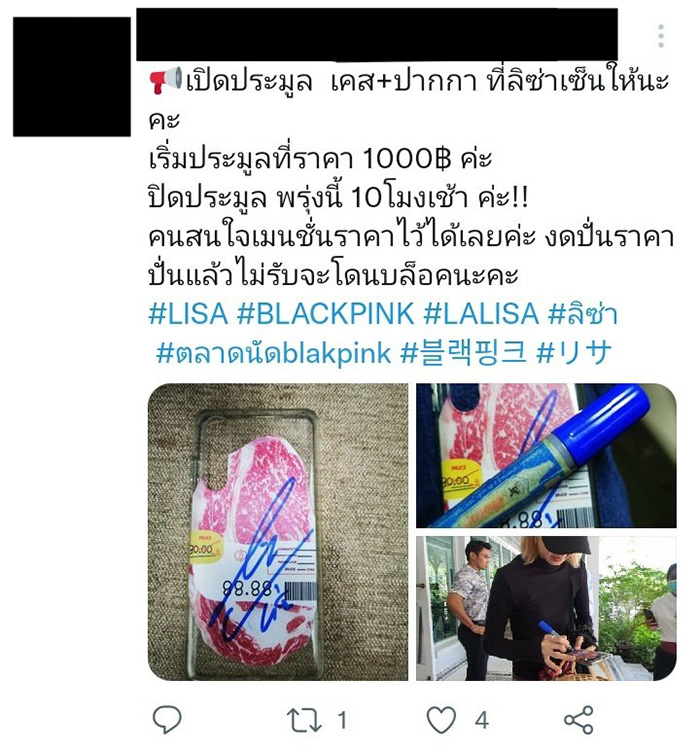View the large signed phone case photo
700x751 pixels.
[x=278, y=532]
